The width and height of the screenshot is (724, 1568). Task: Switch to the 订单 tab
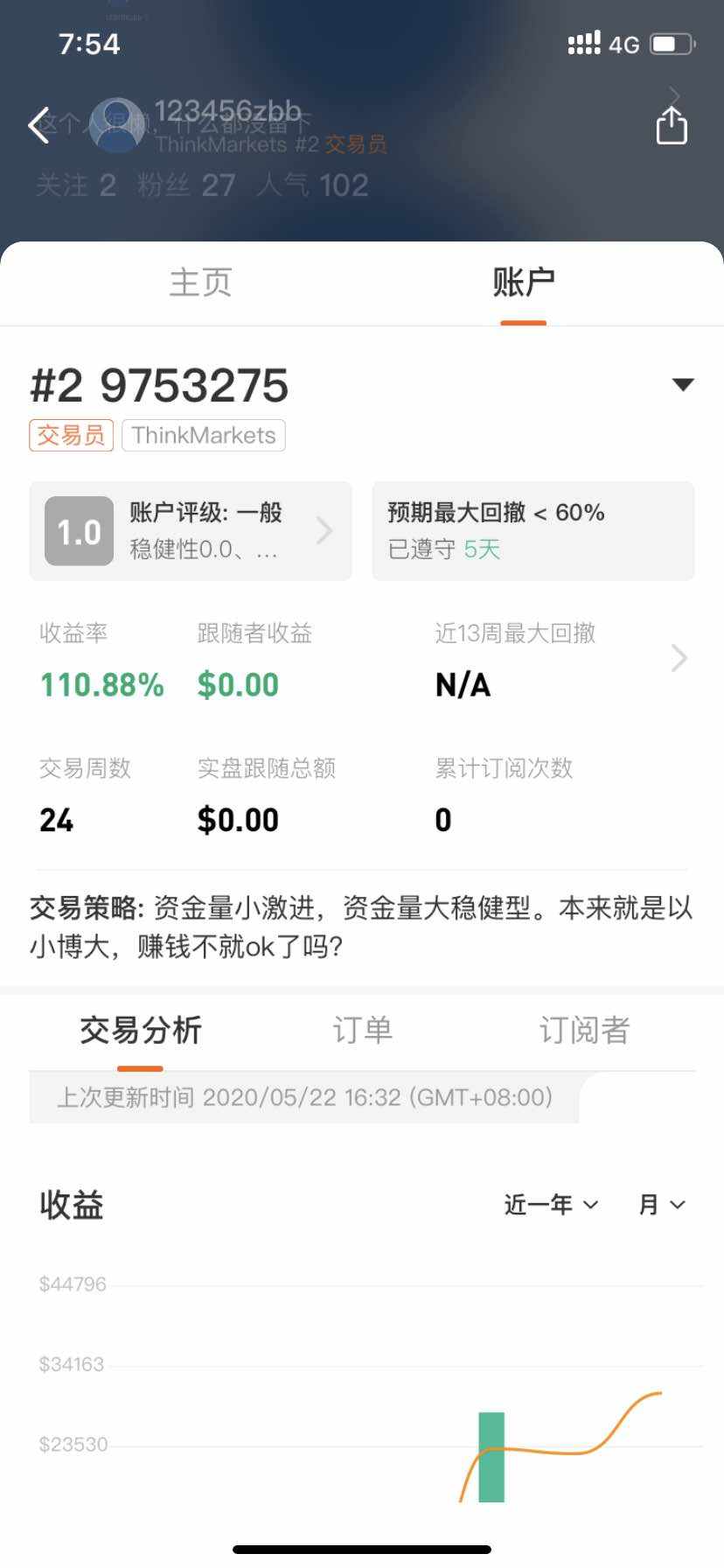(x=362, y=1030)
